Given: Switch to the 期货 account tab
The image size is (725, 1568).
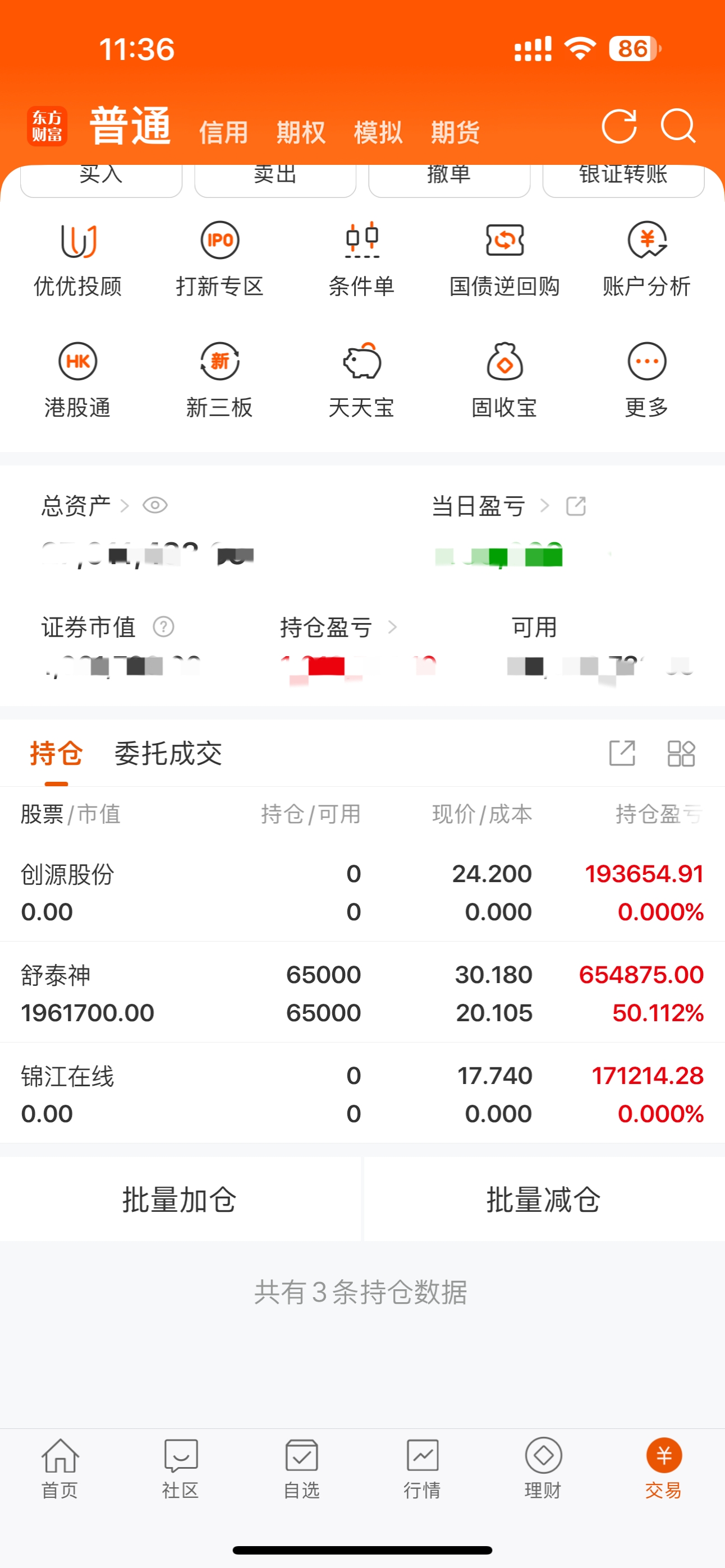Looking at the screenshot, I should 455,132.
